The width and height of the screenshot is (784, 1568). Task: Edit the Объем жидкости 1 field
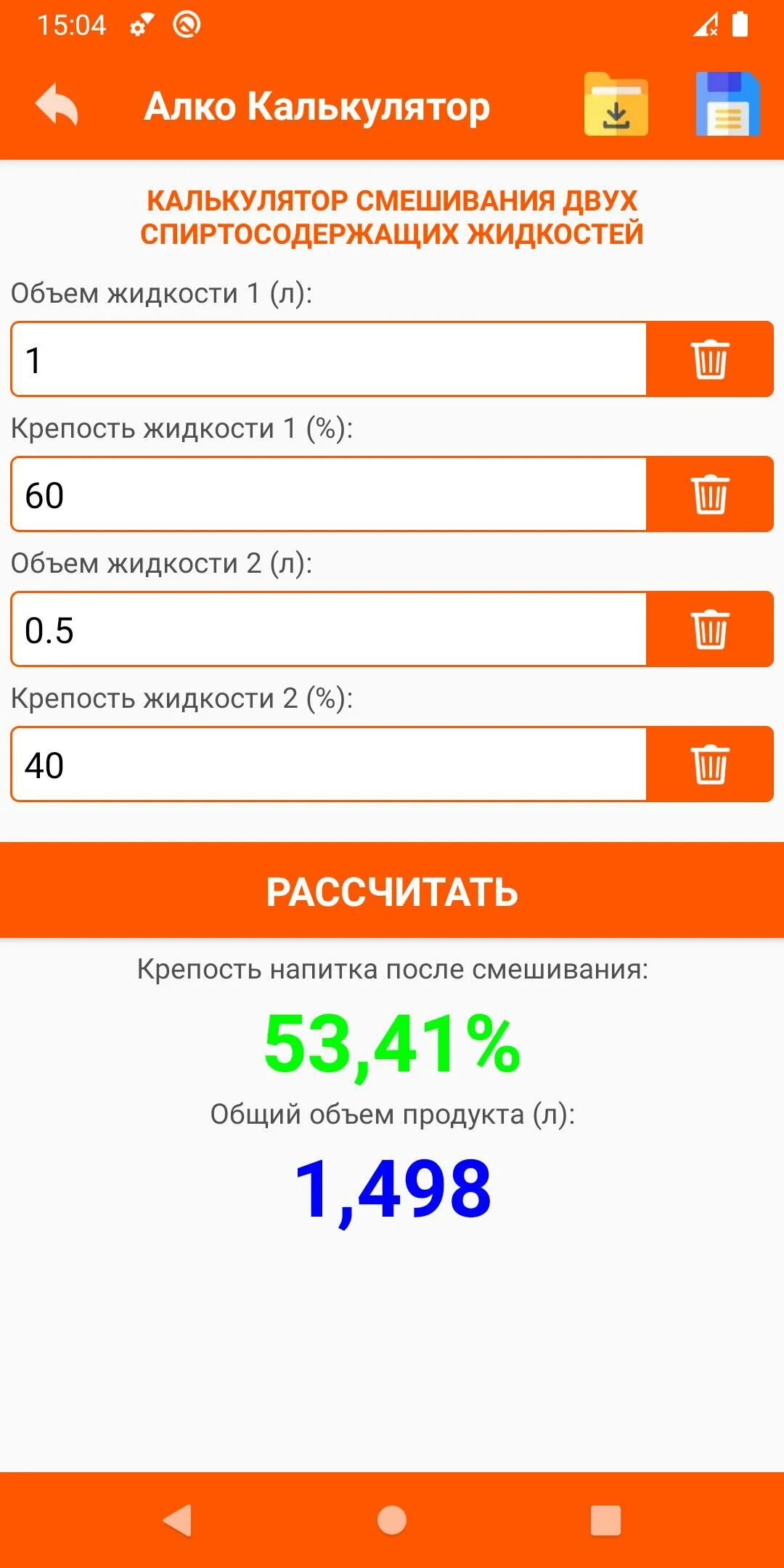click(x=329, y=359)
